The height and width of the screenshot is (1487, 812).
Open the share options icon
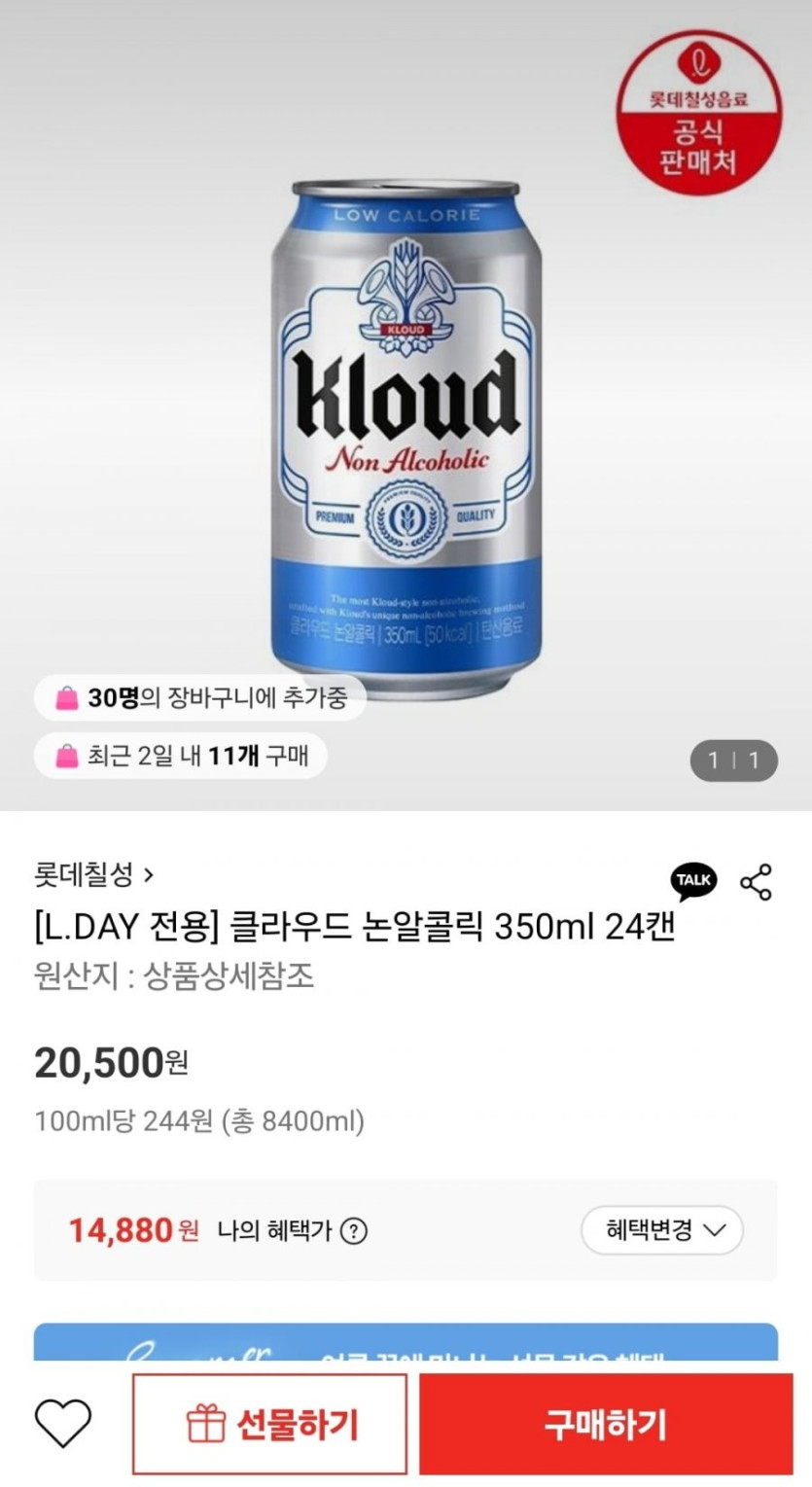pos(756,881)
